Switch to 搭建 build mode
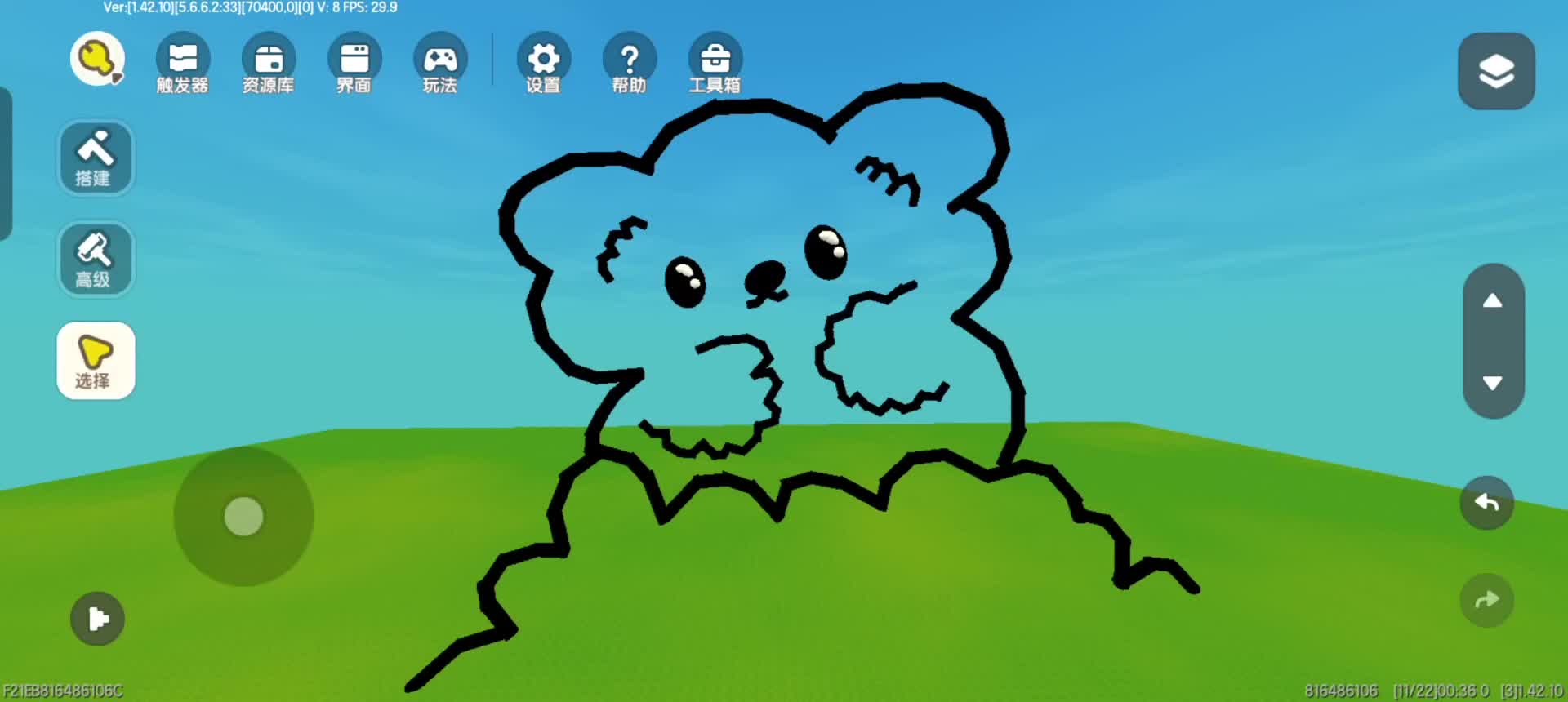The image size is (1568, 702). (x=95, y=158)
